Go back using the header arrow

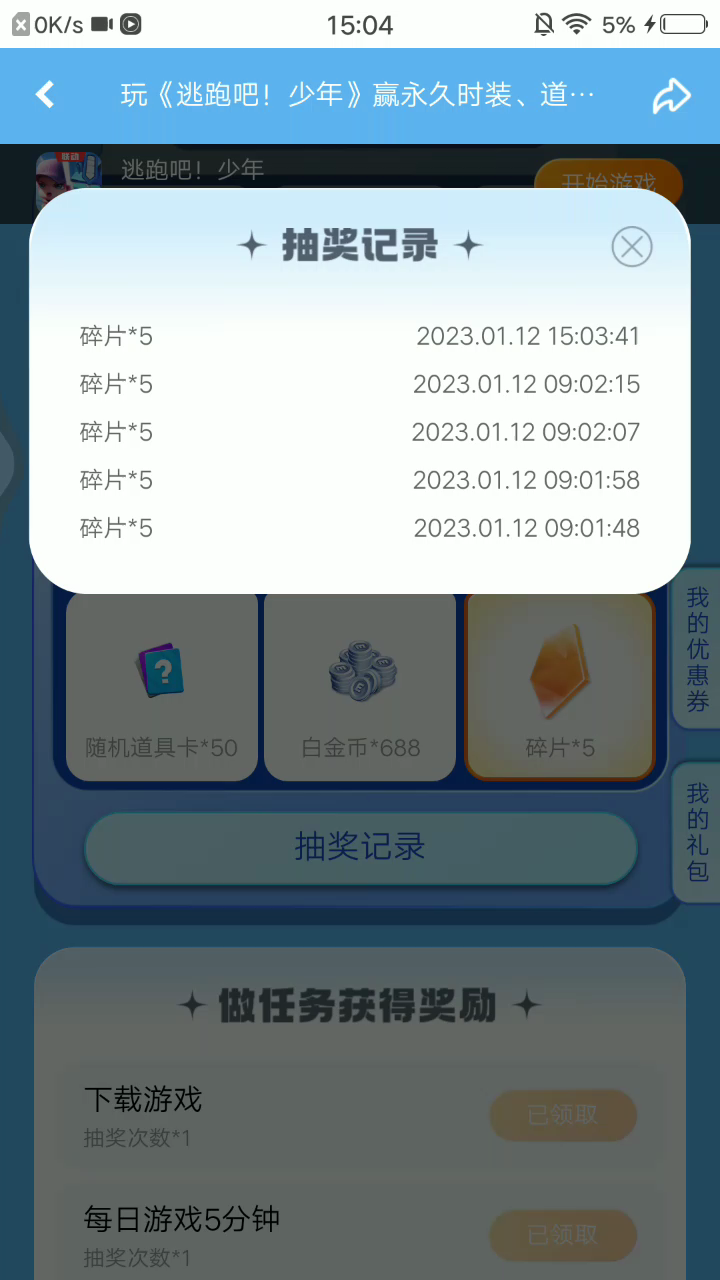[x=45, y=95]
